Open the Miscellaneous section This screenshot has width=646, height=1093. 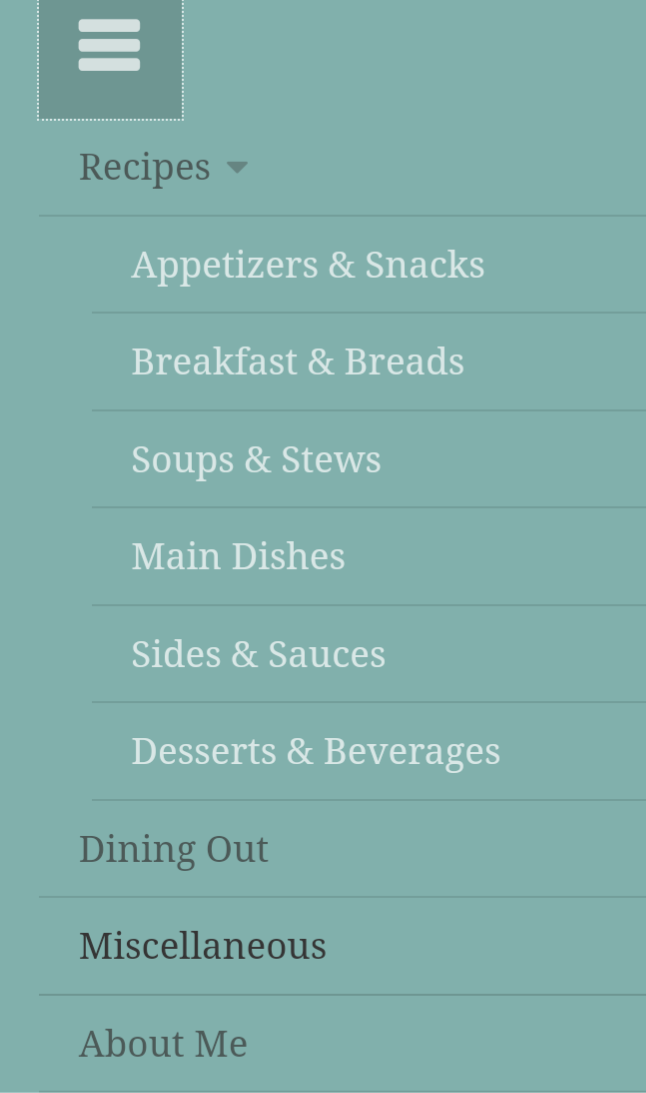[203, 946]
